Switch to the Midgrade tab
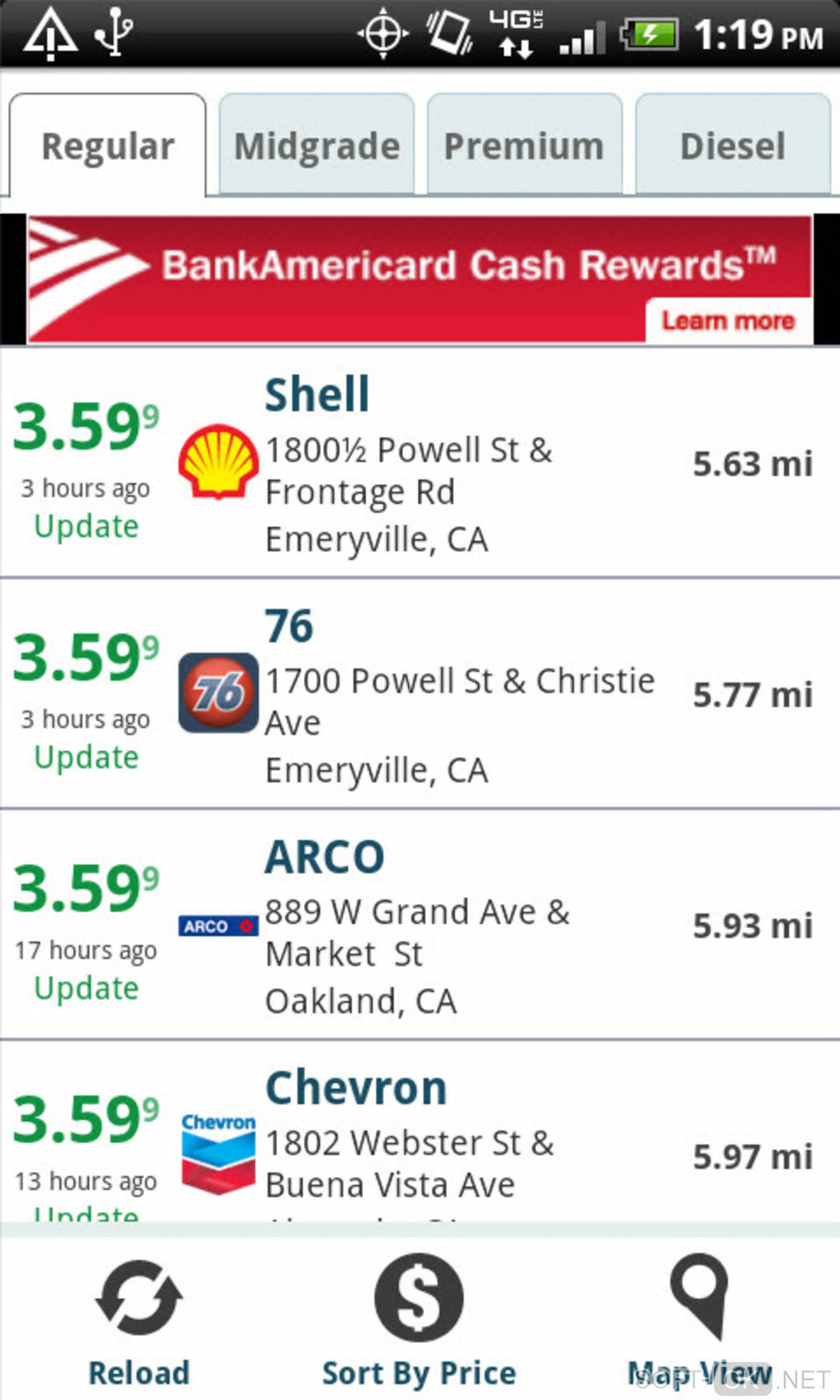This screenshot has height=1400, width=840. 316,146
